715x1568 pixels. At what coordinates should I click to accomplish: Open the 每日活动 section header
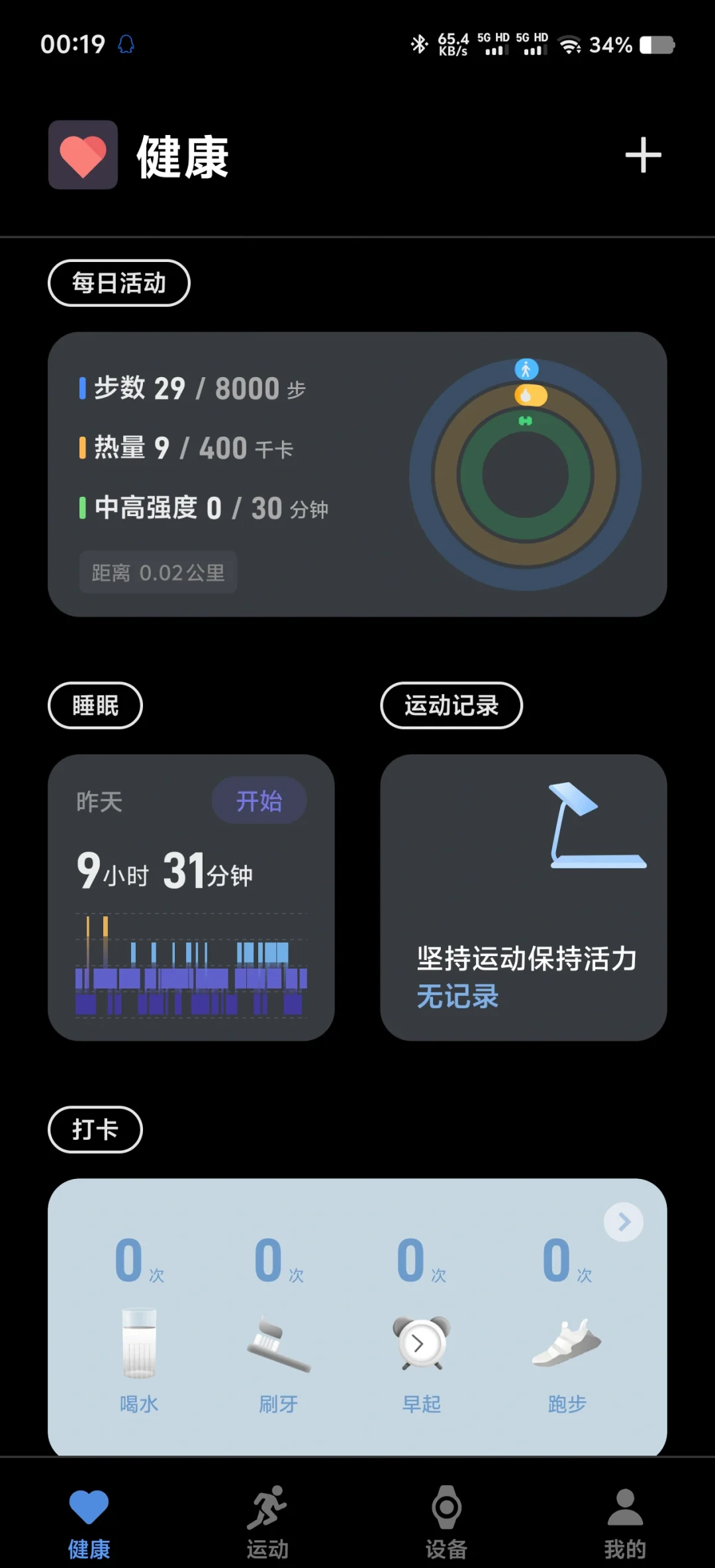point(119,283)
